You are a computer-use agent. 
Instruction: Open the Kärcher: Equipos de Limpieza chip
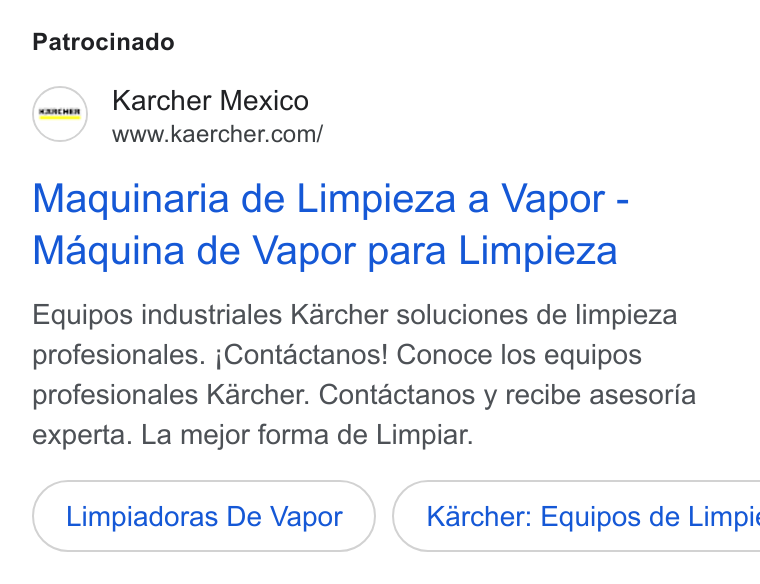576,516
